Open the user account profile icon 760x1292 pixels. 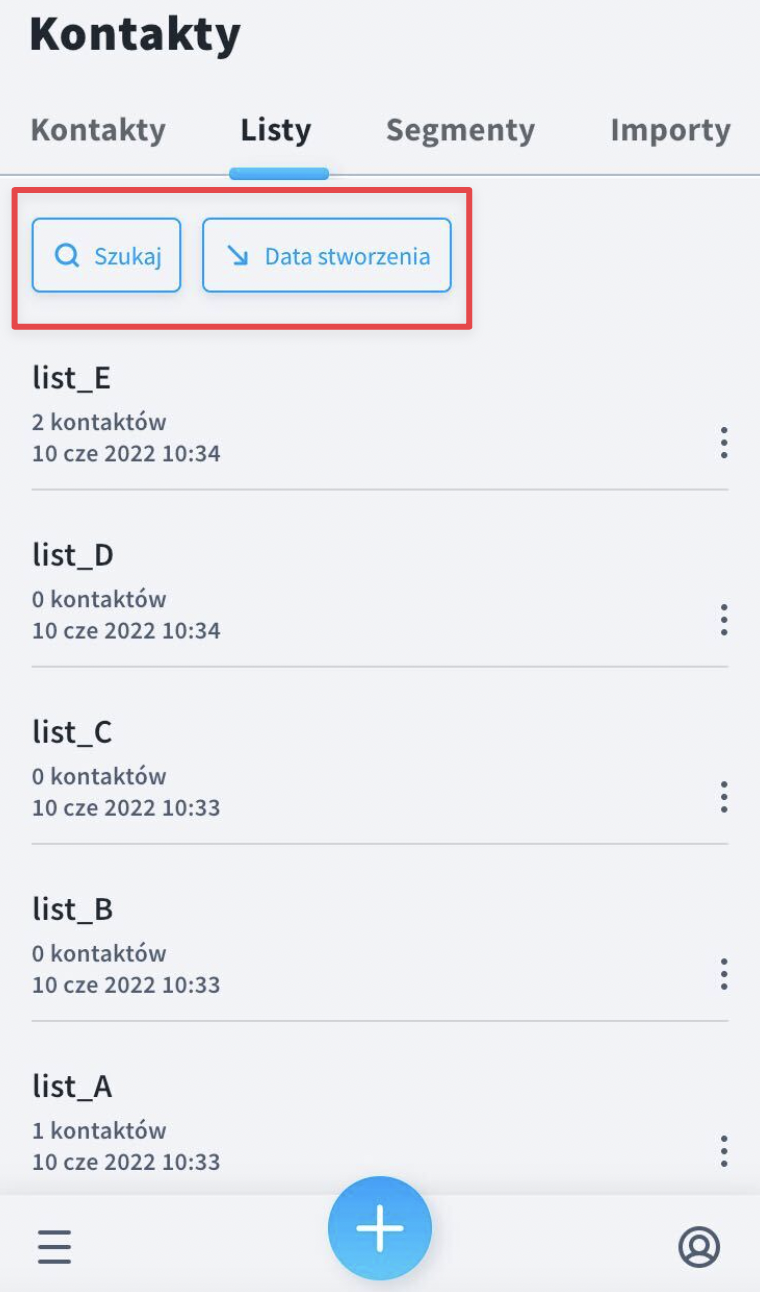click(699, 1246)
